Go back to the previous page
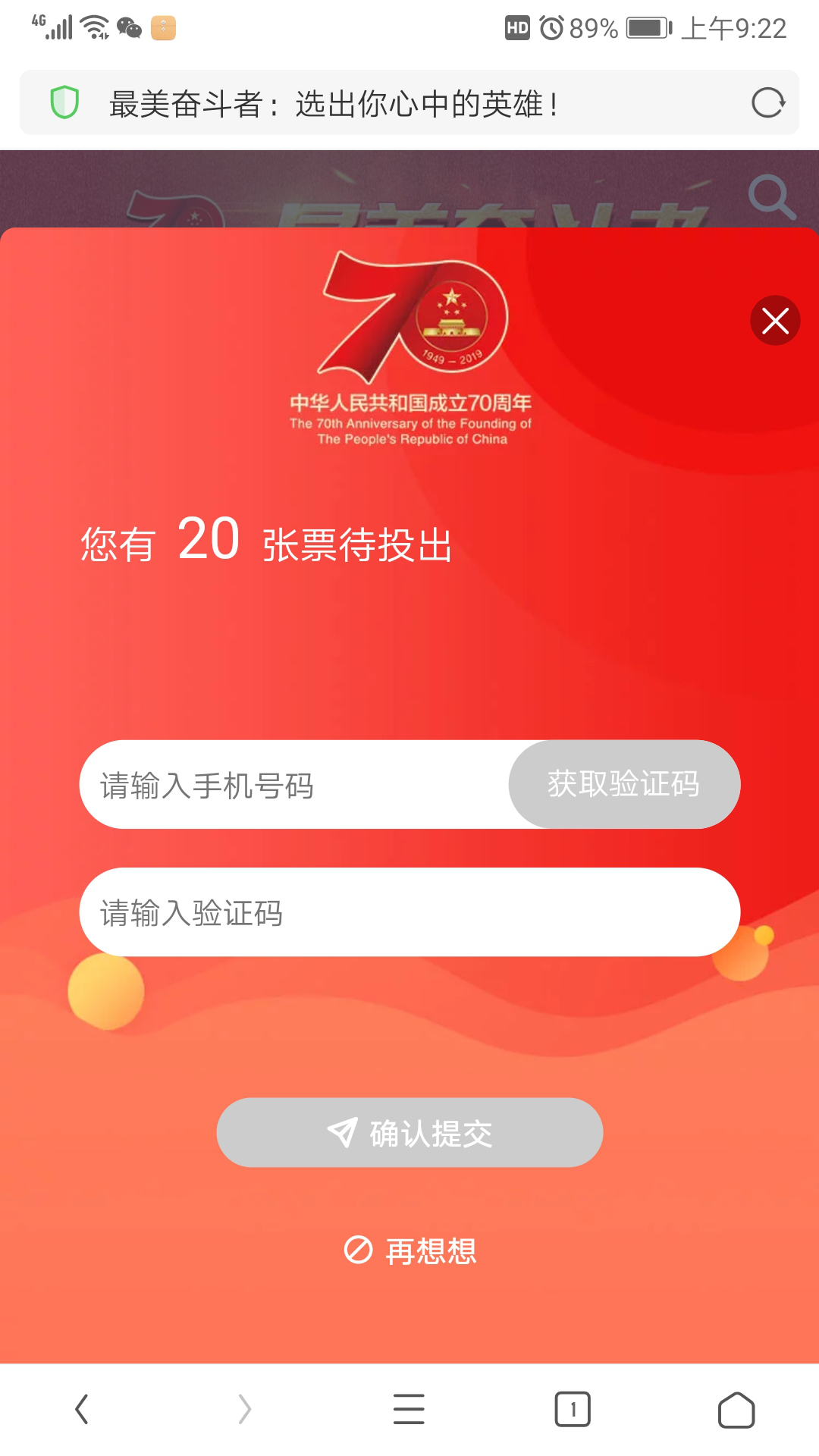819x1456 pixels. tap(82, 1410)
